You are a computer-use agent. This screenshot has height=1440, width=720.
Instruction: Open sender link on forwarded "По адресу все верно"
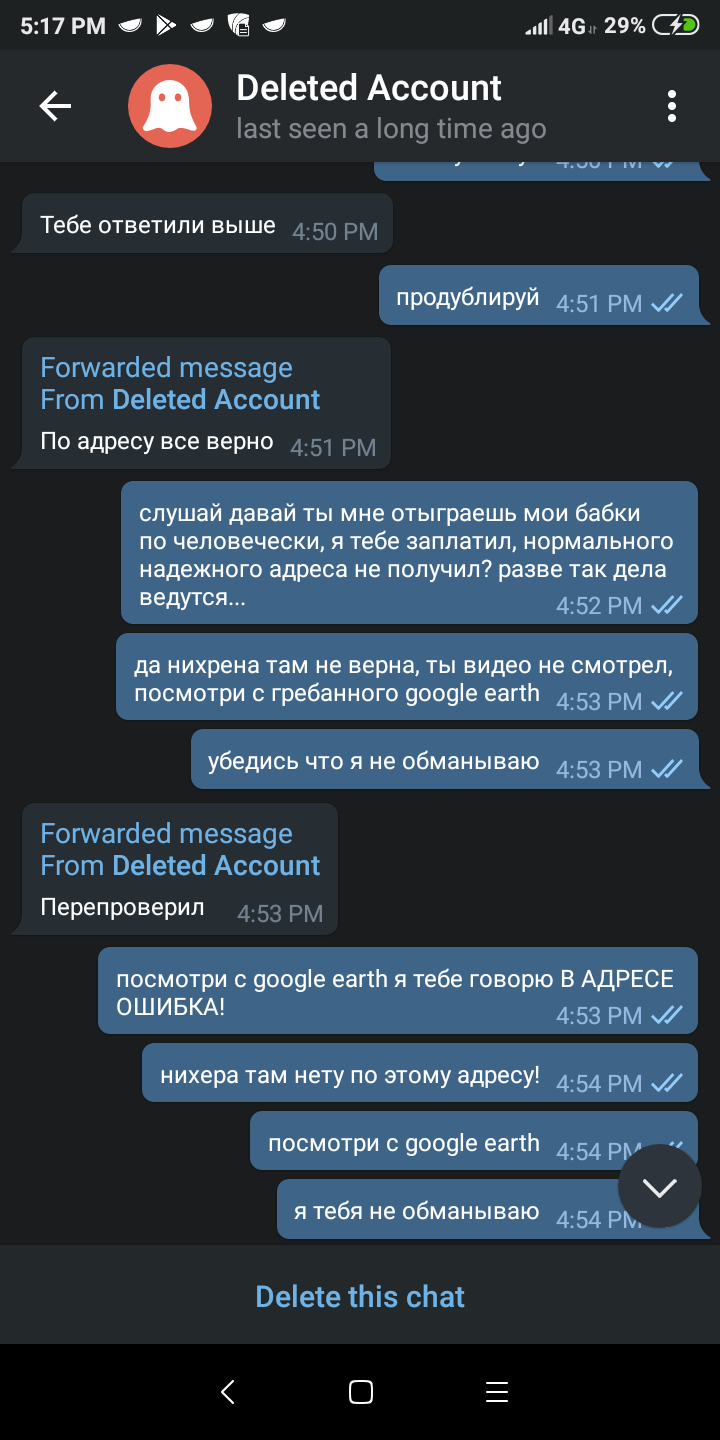(x=216, y=400)
